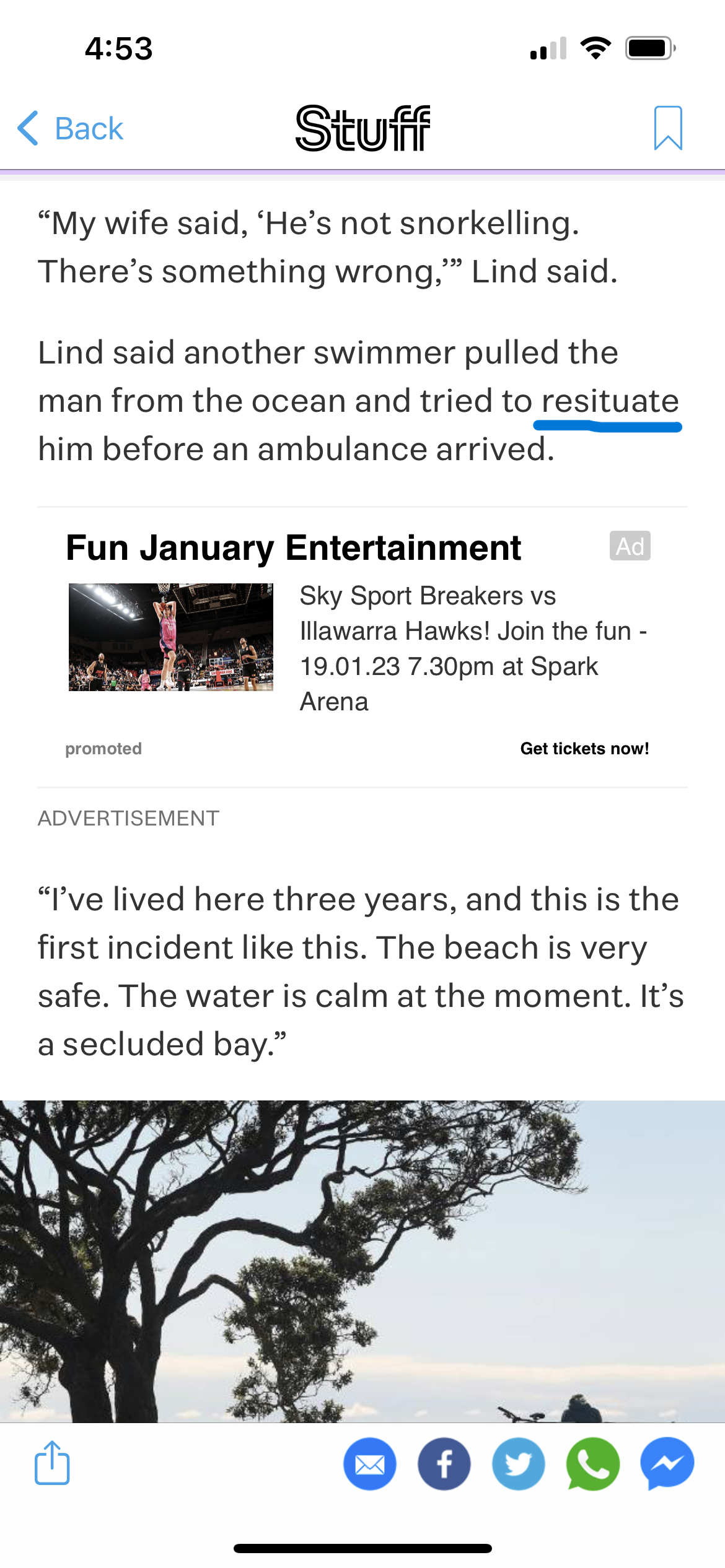Share the article on Facebook

444,1464
